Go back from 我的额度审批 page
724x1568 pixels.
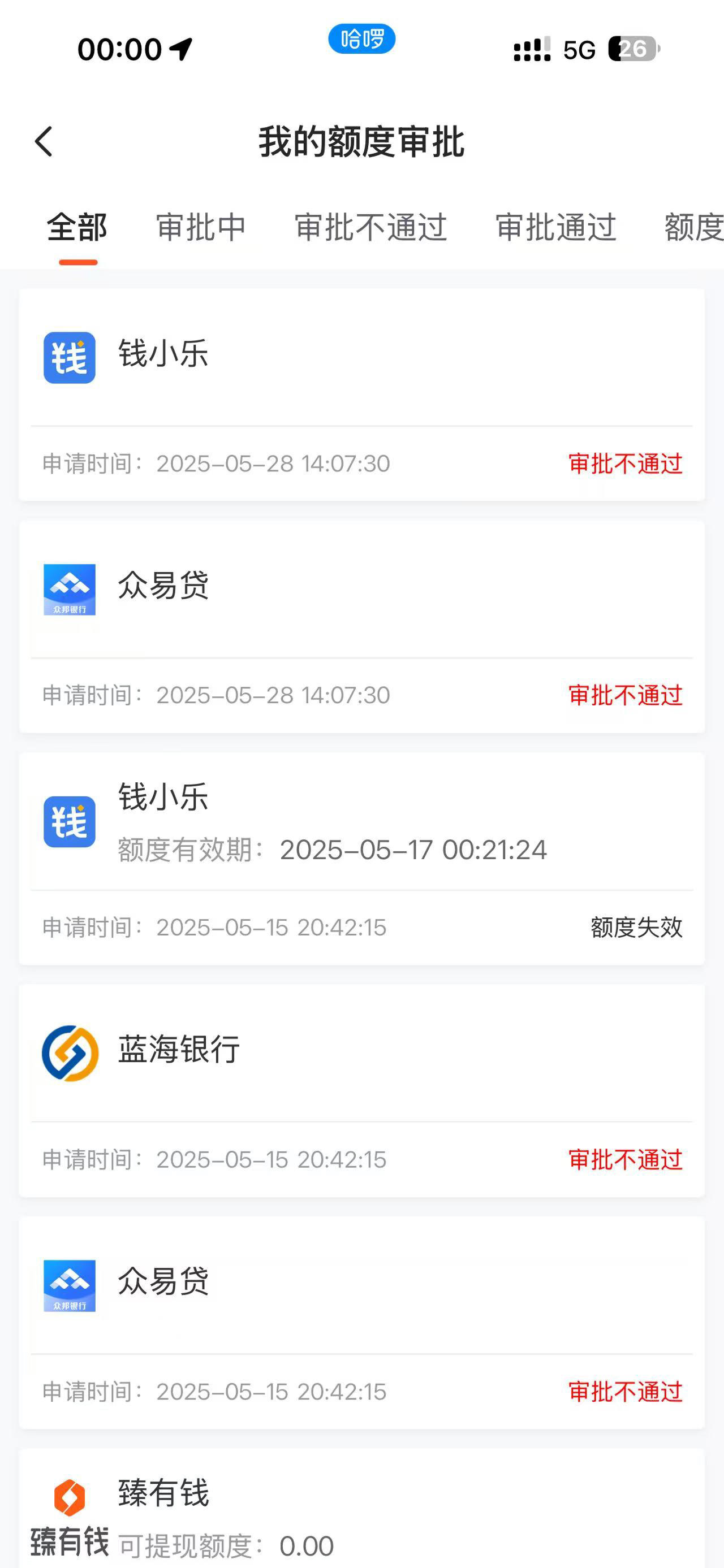(44, 142)
